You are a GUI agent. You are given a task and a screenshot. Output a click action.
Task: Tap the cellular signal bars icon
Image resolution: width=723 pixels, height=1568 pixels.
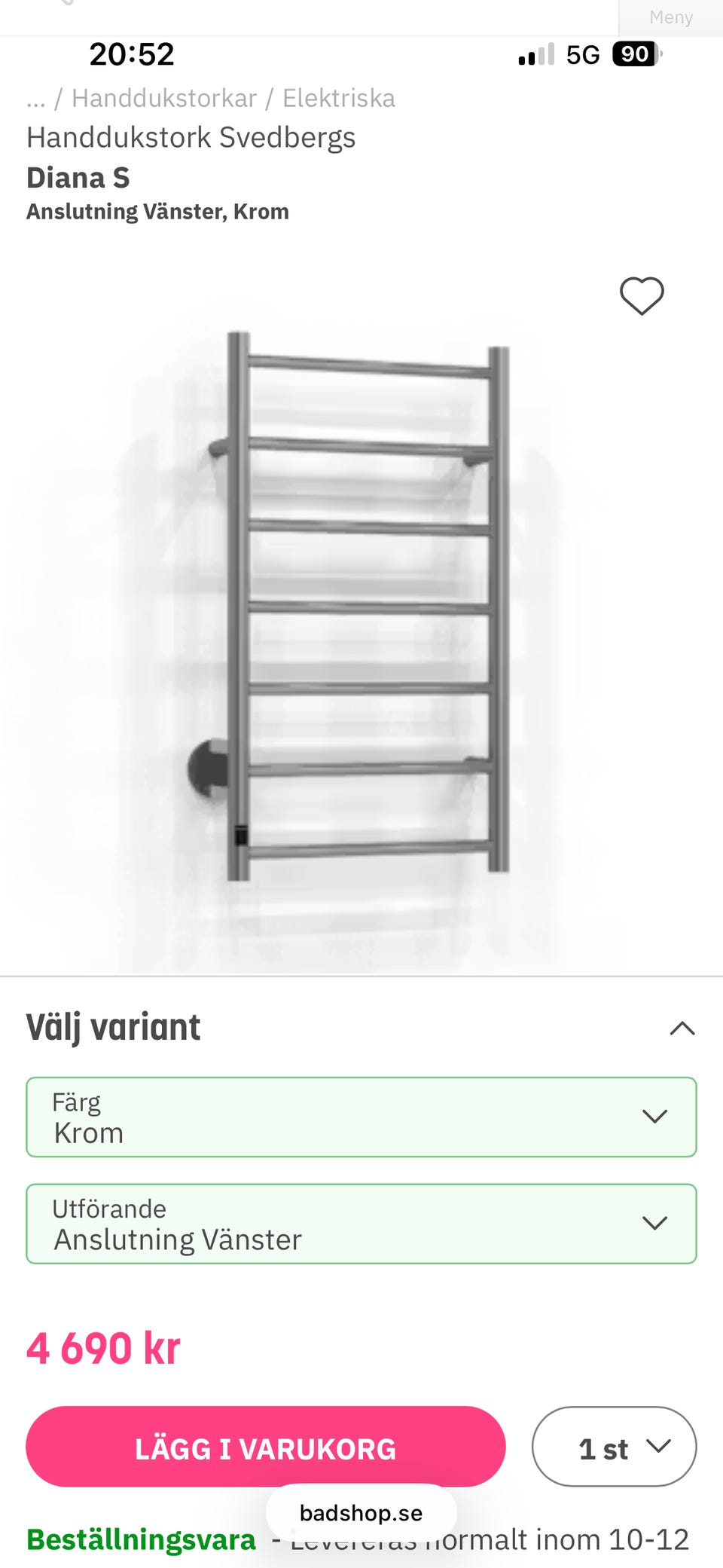pos(535,53)
